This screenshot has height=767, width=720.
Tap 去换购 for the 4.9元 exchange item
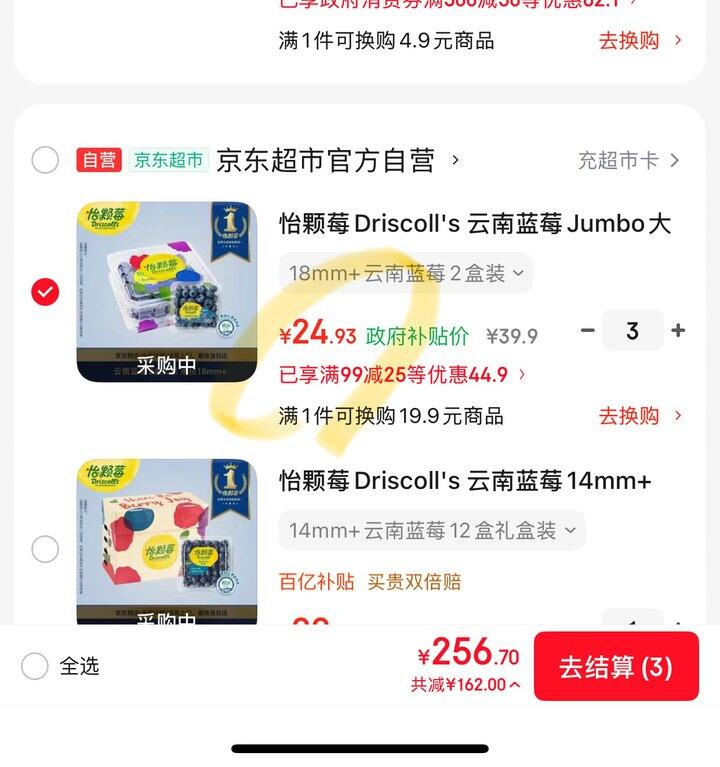(x=629, y=41)
